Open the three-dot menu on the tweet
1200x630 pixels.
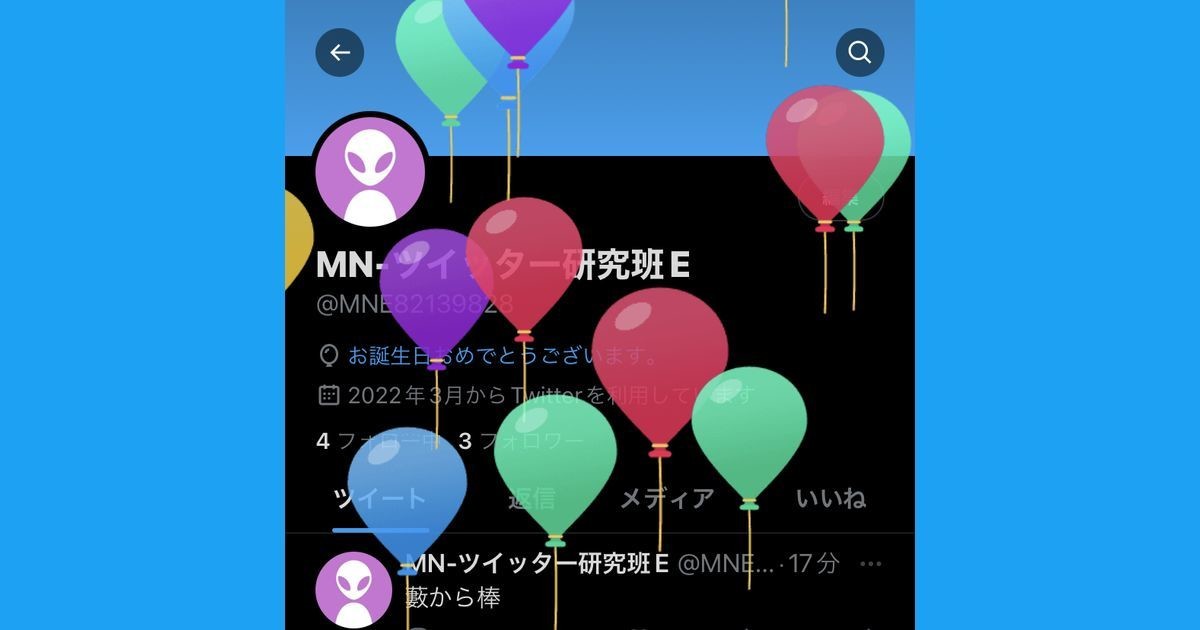point(871,564)
